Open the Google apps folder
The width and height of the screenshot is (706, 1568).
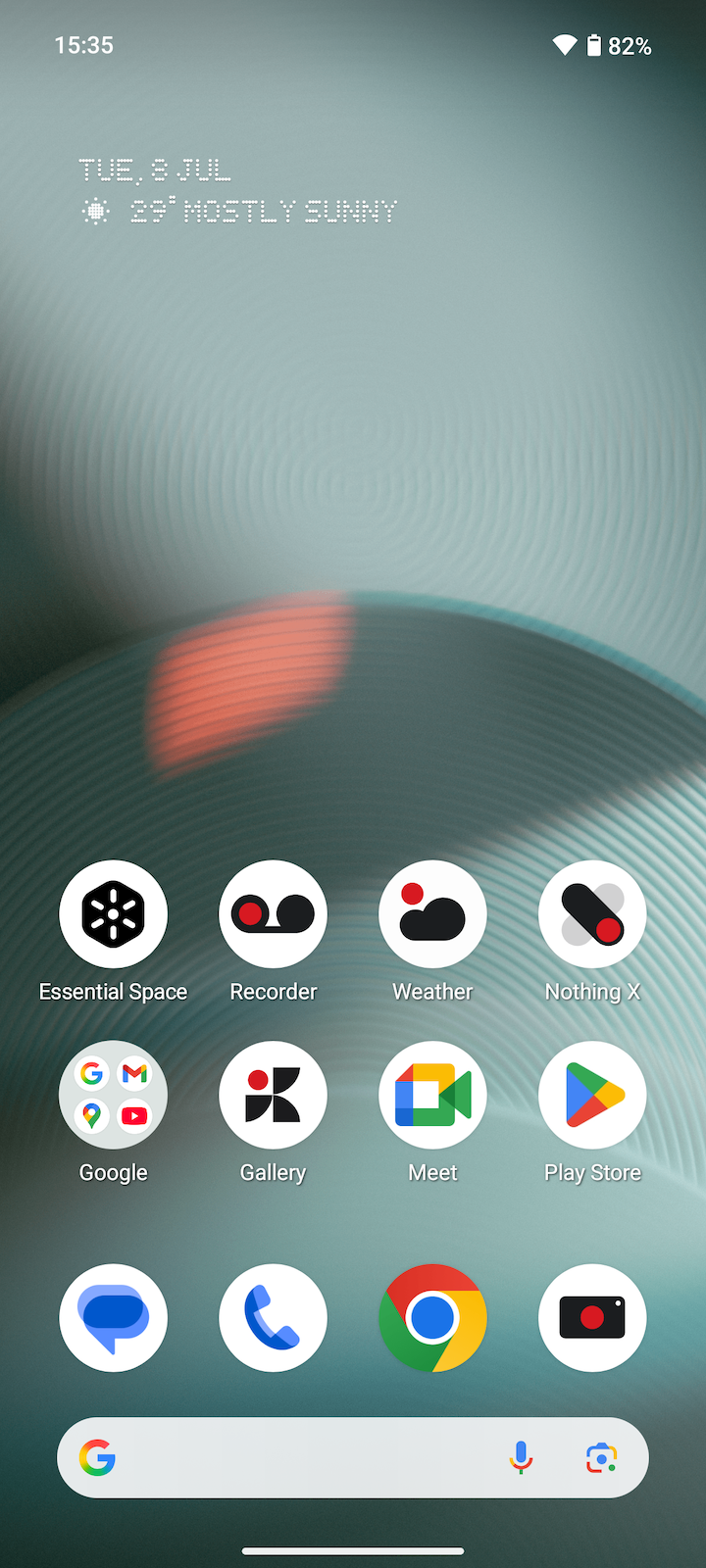pyautogui.click(x=113, y=1095)
